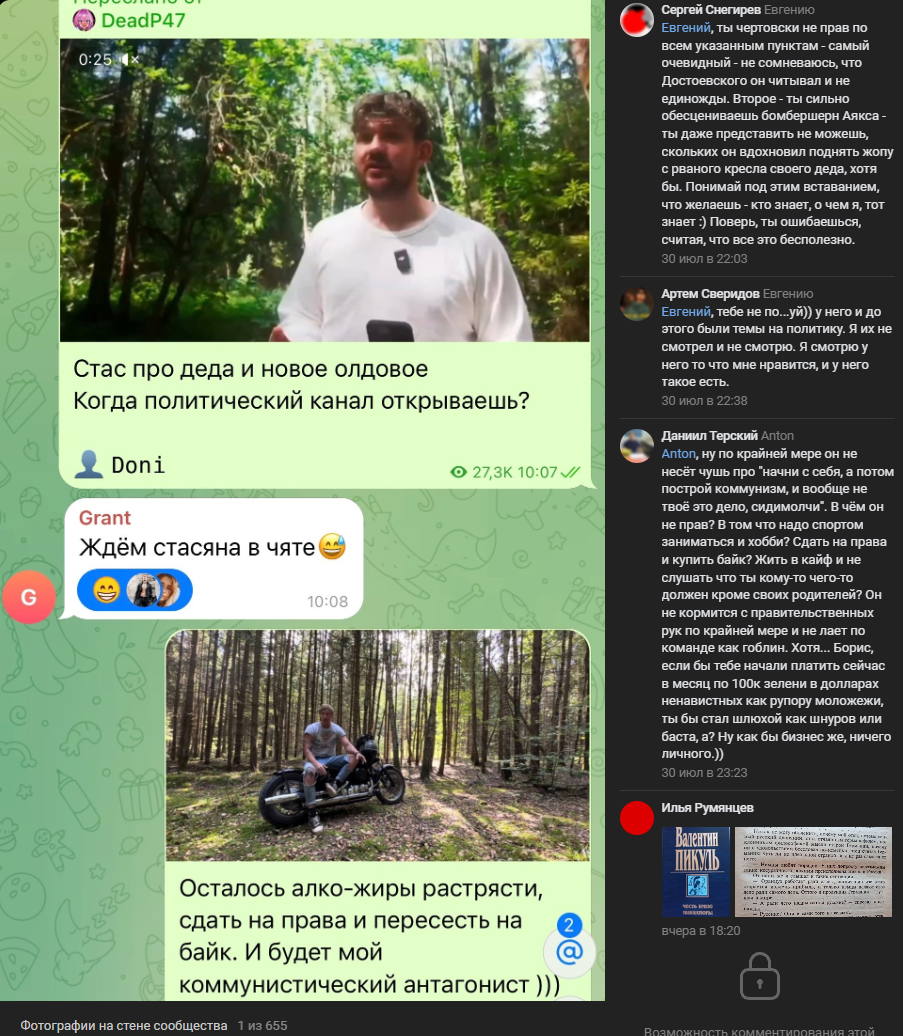The height and width of the screenshot is (1036, 903).
Task: Open the book page photo in Илья's comment
Action: coord(812,872)
